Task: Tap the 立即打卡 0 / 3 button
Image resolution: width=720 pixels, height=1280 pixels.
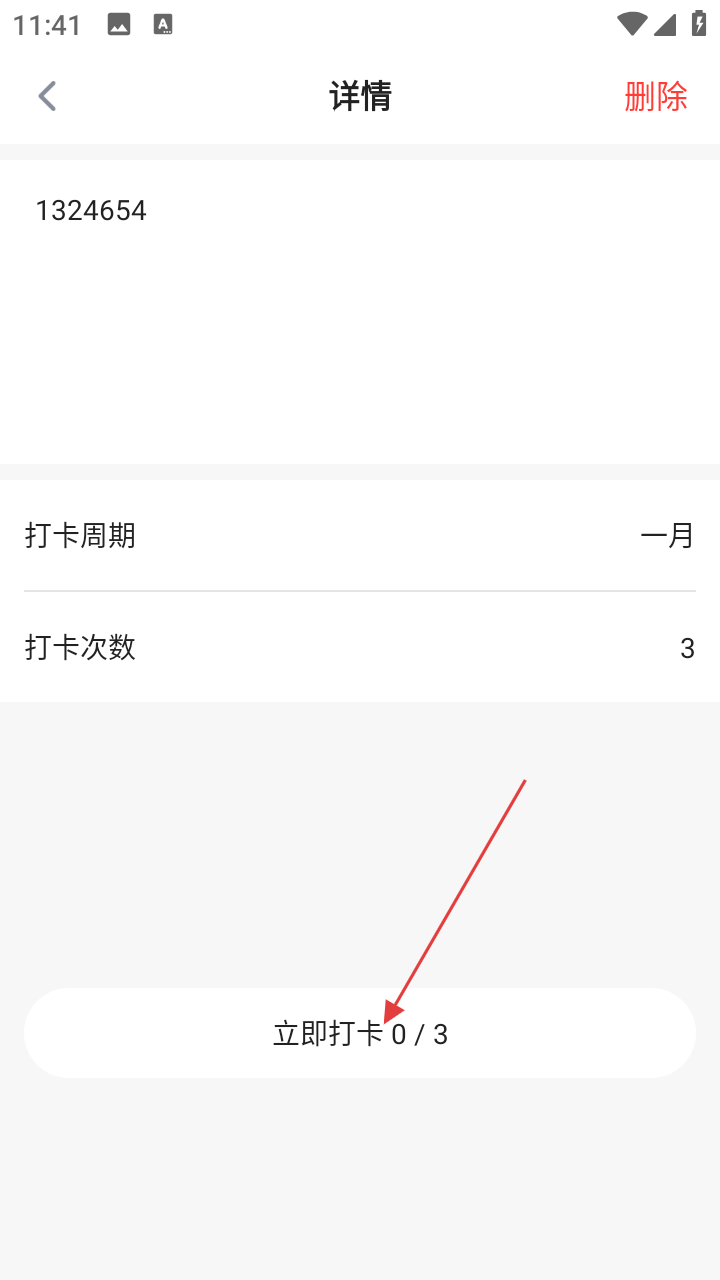Action: click(x=360, y=1033)
